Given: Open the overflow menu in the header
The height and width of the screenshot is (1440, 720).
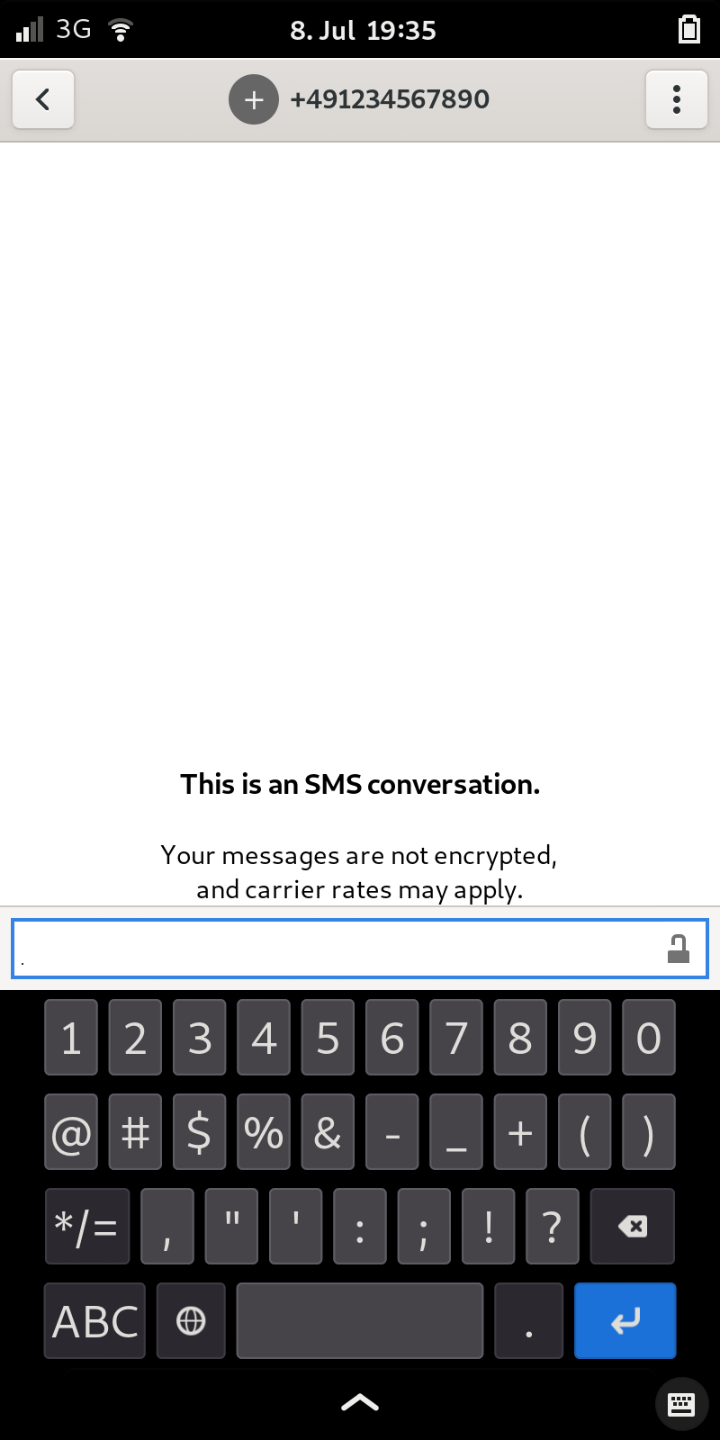Looking at the screenshot, I should point(677,99).
